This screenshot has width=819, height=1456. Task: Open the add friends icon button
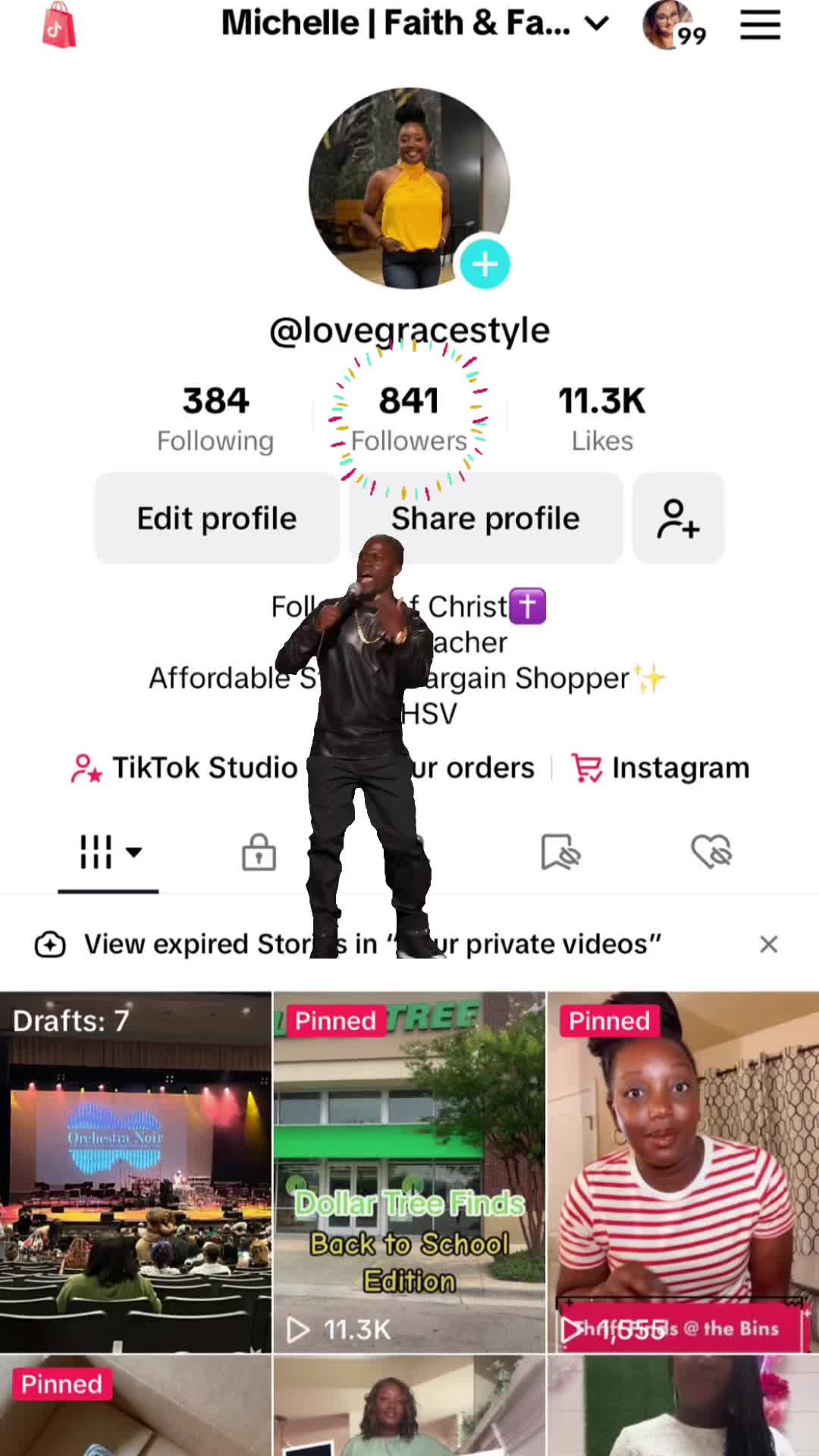678,519
